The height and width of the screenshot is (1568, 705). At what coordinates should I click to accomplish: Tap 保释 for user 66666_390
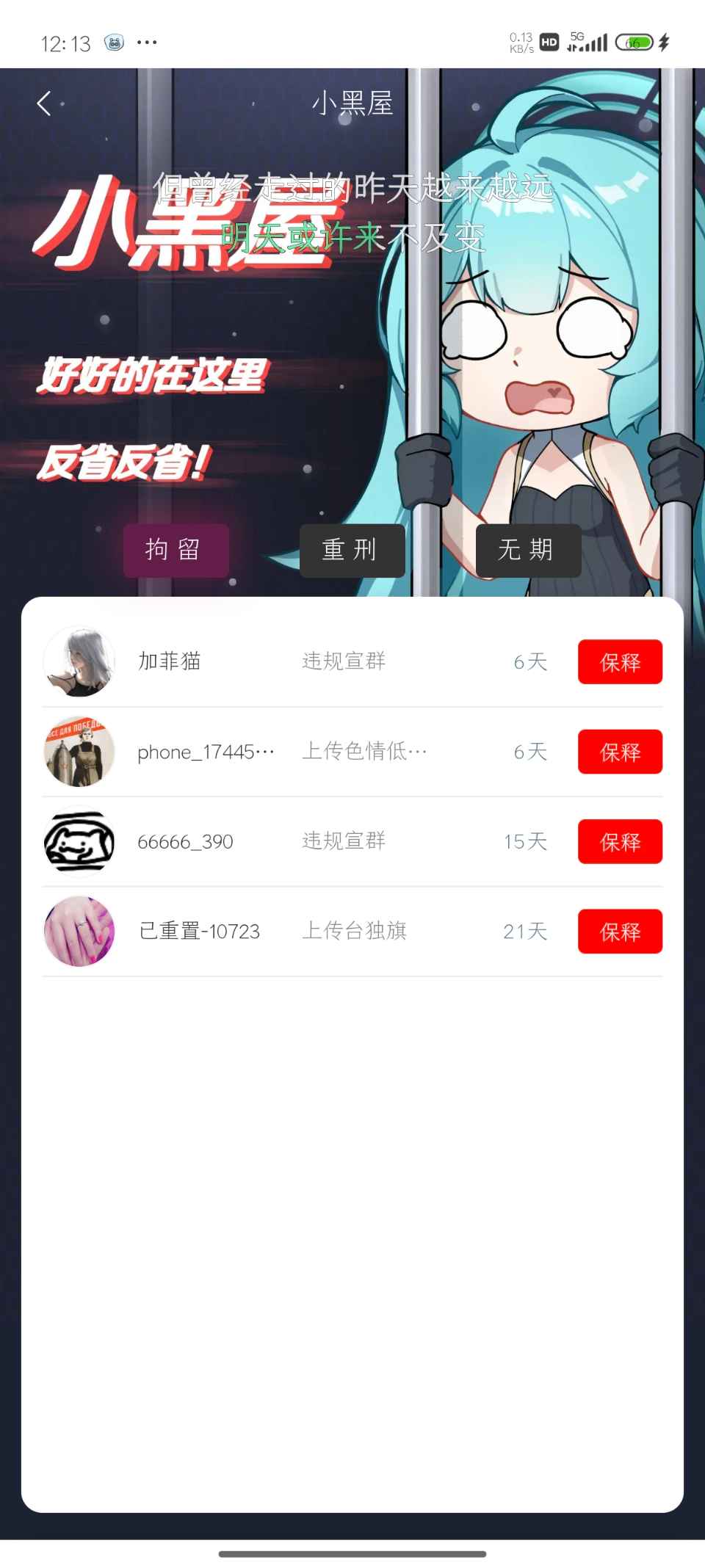click(x=620, y=841)
